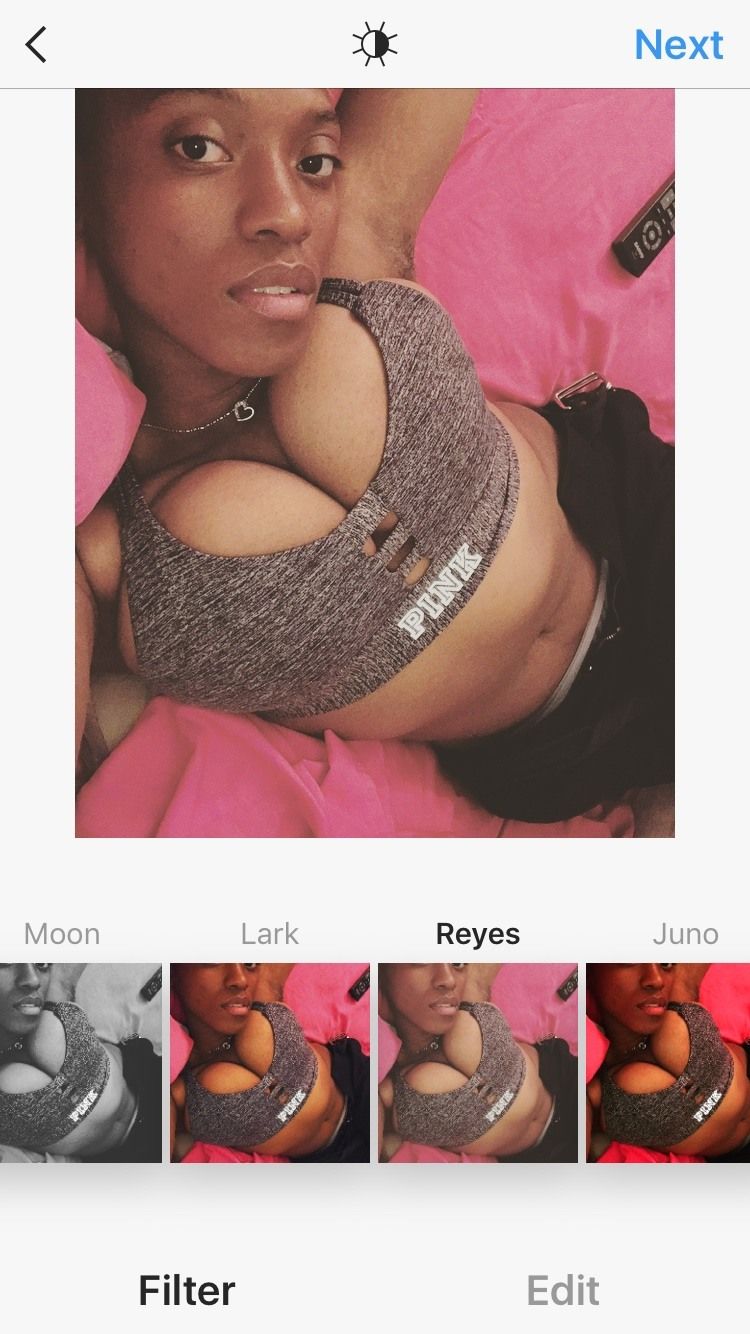Switch to the Edit tab
750x1334 pixels.
[x=563, y=1290]
